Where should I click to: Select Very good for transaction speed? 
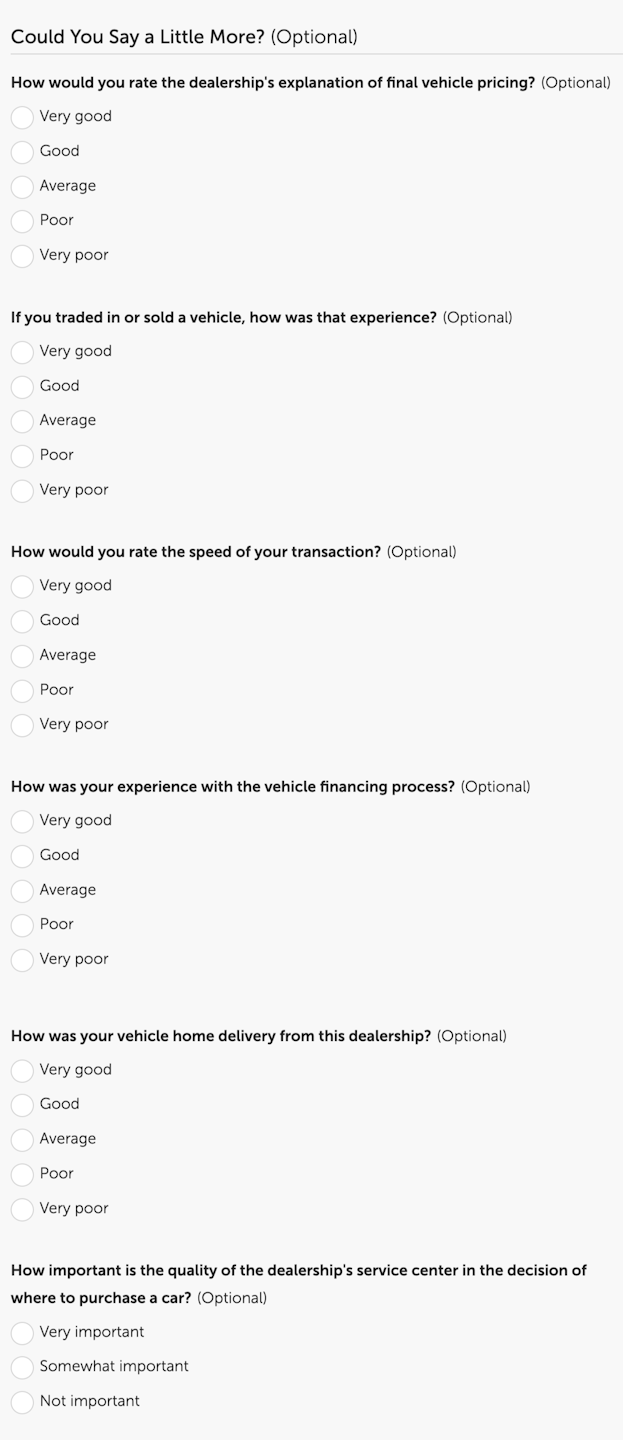(x=22, y=586)
